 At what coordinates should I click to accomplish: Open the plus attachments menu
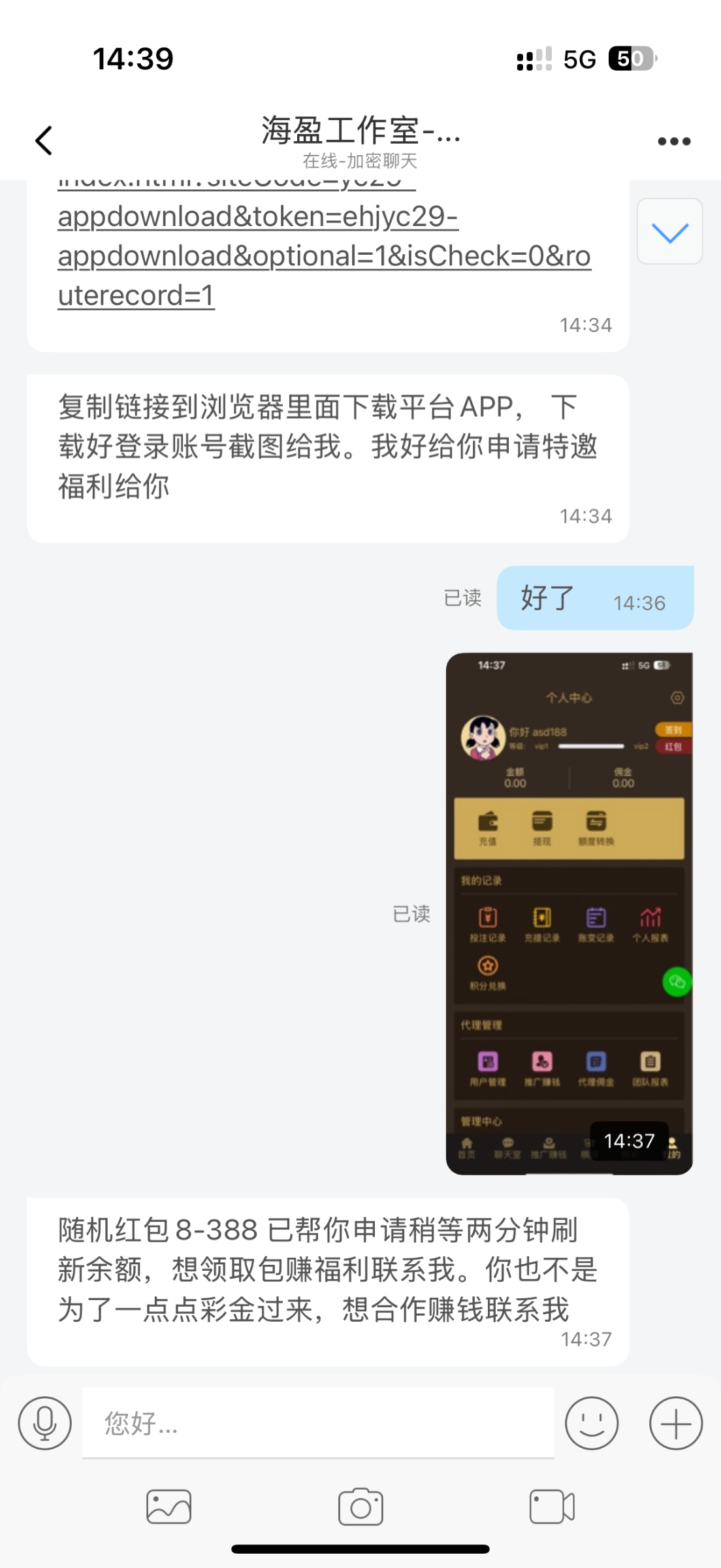[675, 1423]
